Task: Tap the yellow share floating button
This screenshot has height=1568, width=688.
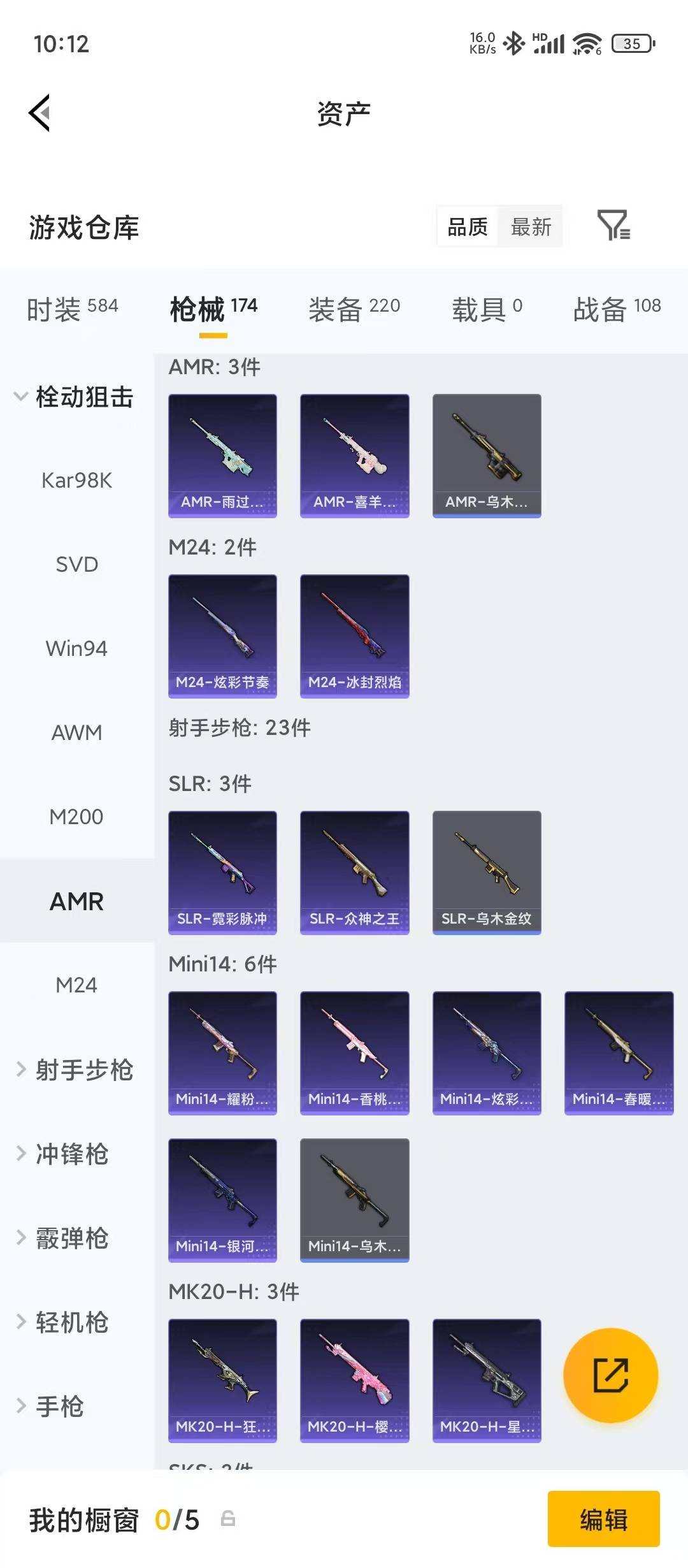Action: (x=610, y=1375)
